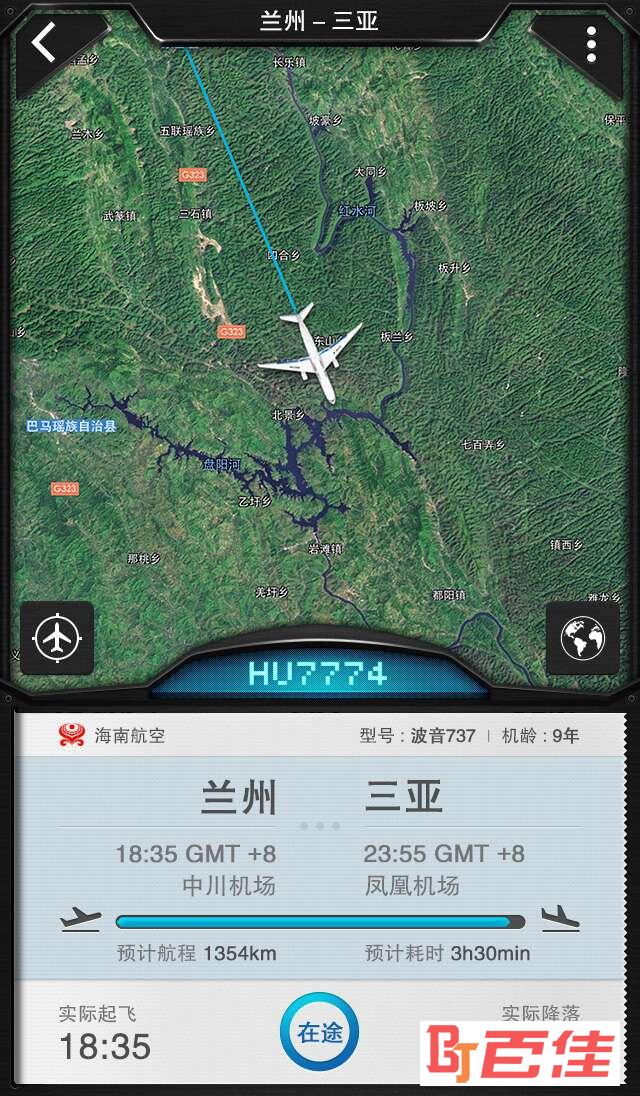Go back using the top-left arrow

(43, 43)
